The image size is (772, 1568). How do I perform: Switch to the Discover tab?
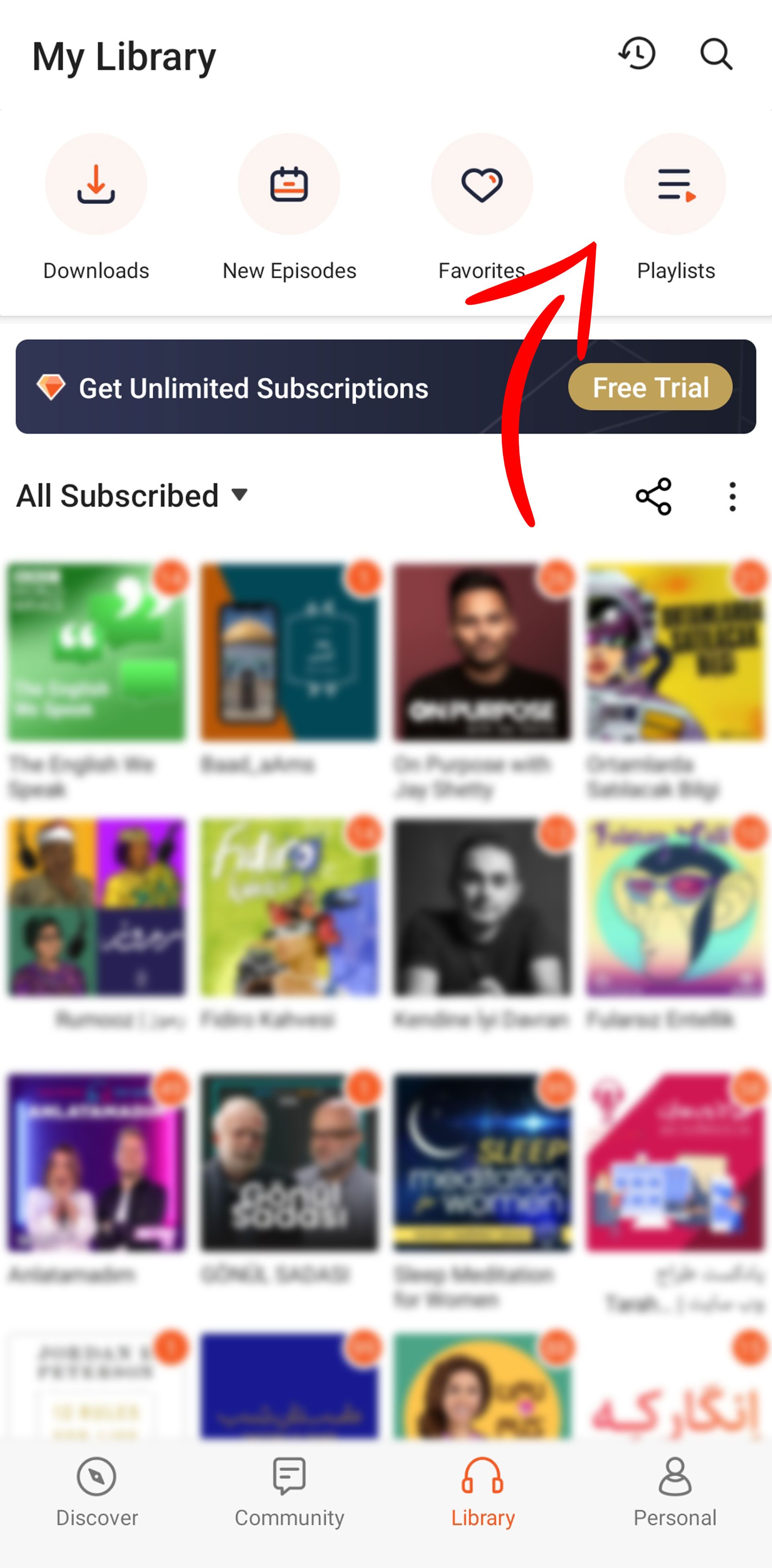pyautogui.click(x=97, y=1491)
